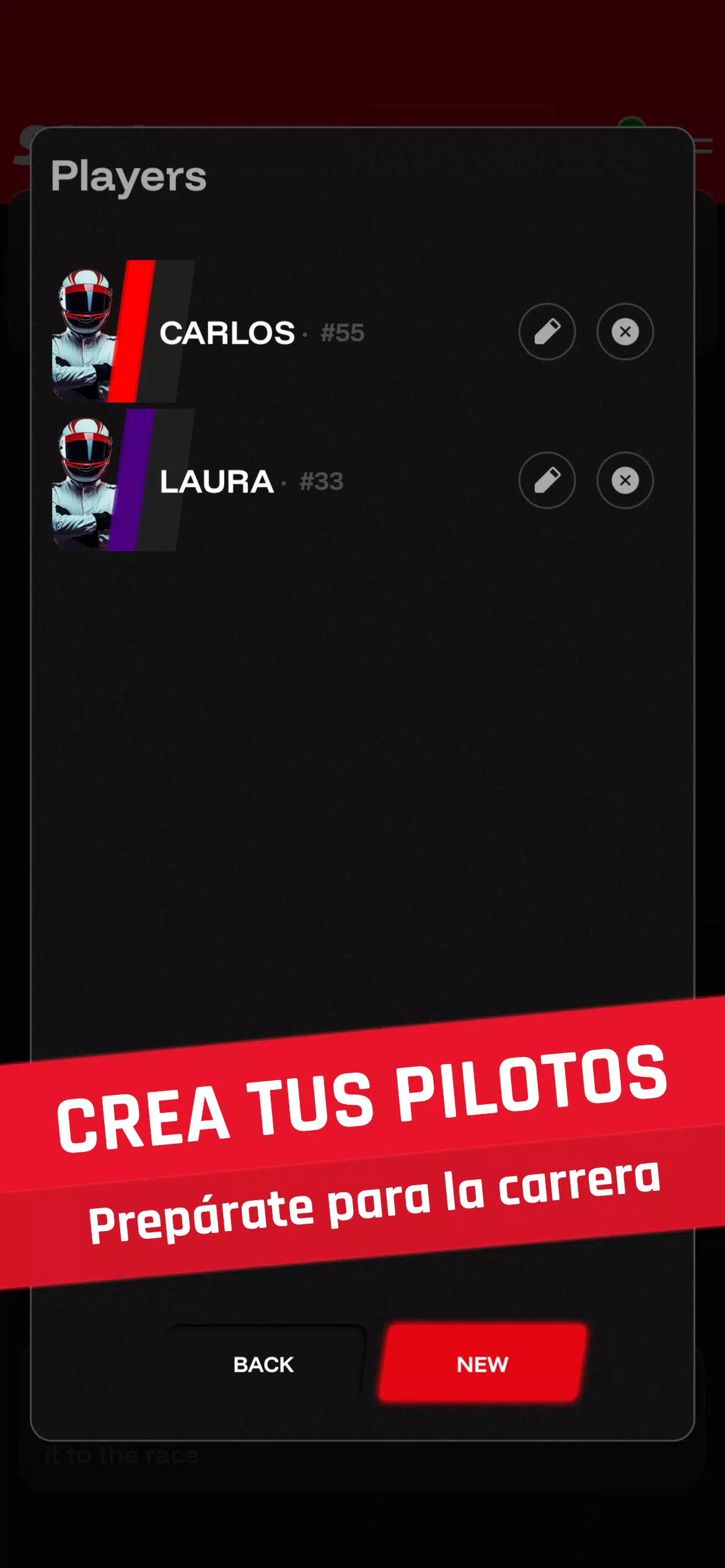Remove player Carlos from the list
This screenshot has width=725, height=1568.
pos(625,332)
